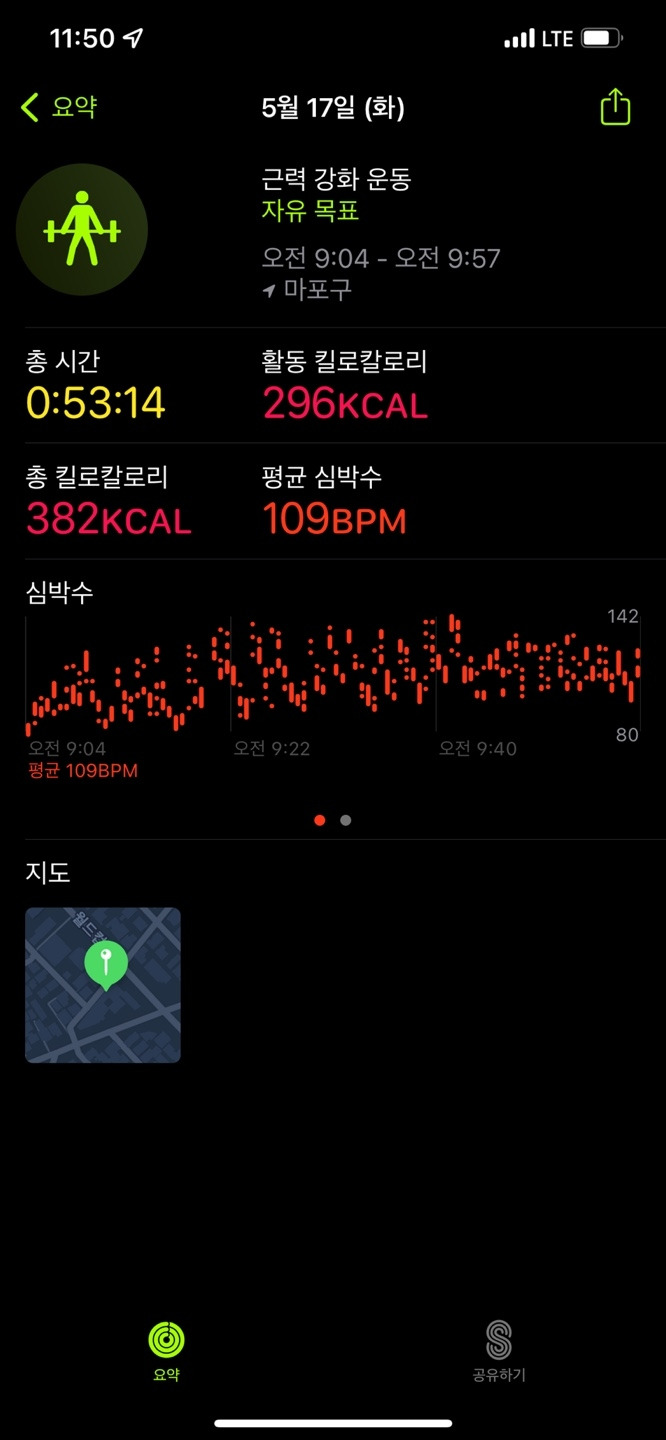Go back to 요약 summary
Screen dimensions: 666x1440
59,107
